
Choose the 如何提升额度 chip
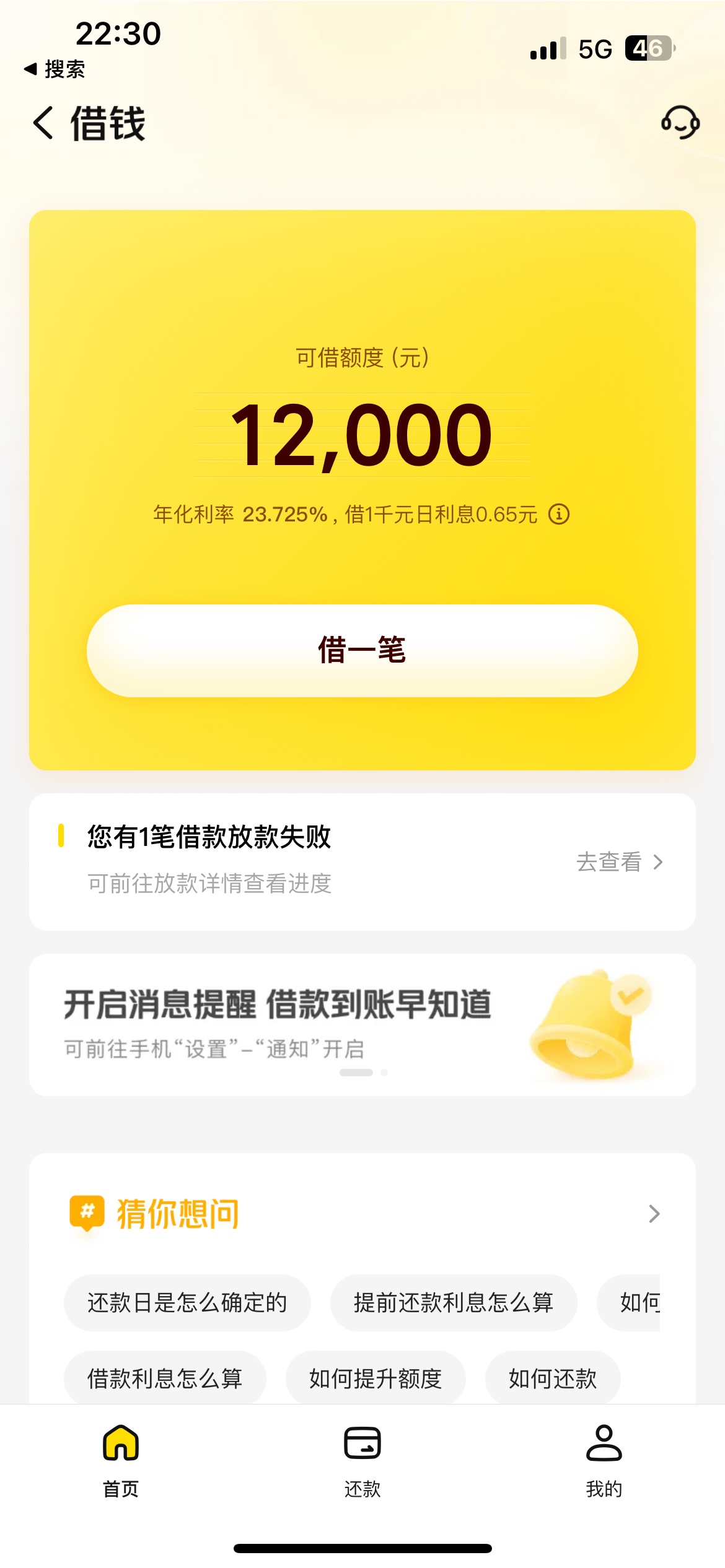pos(376,1378)
